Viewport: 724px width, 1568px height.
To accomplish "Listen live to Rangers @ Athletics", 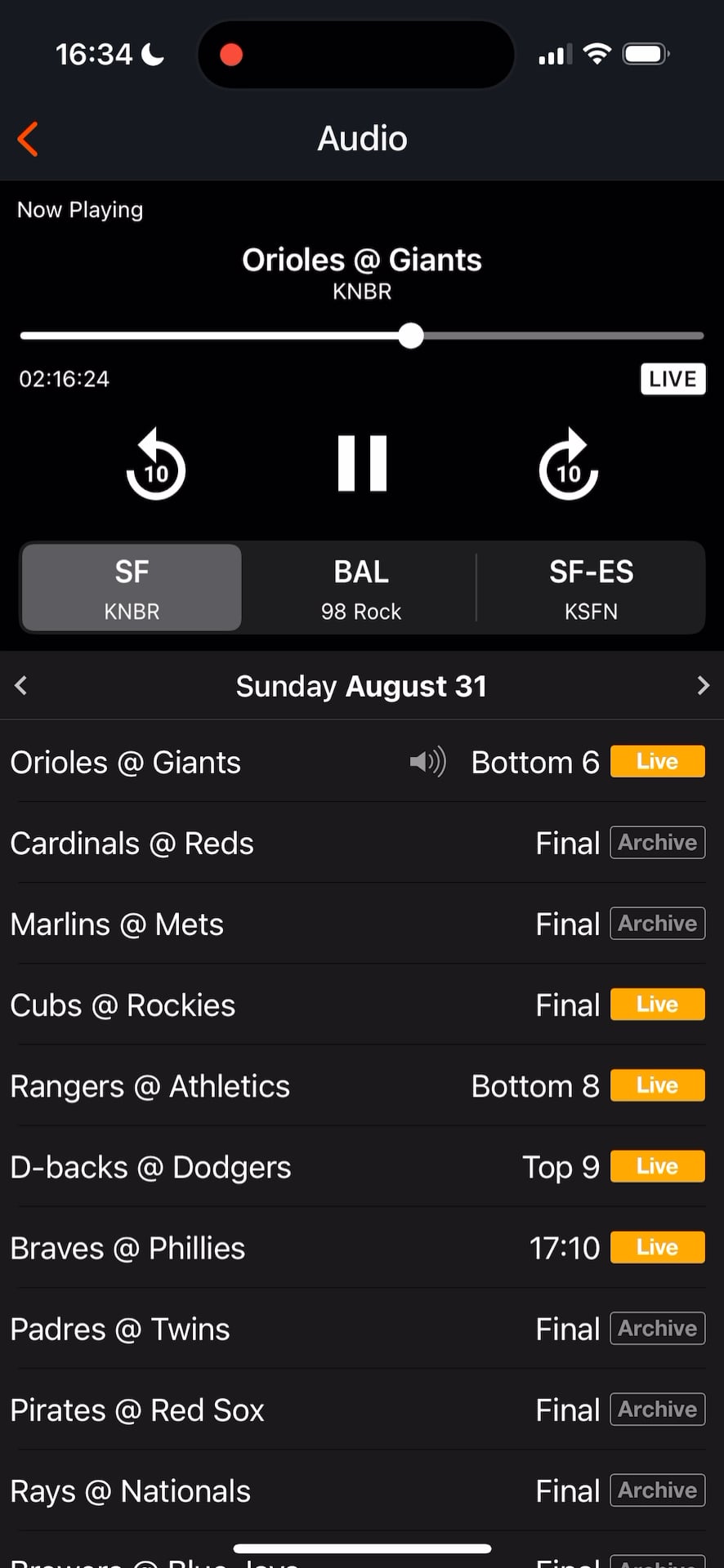I will (x=657, y=1085).
